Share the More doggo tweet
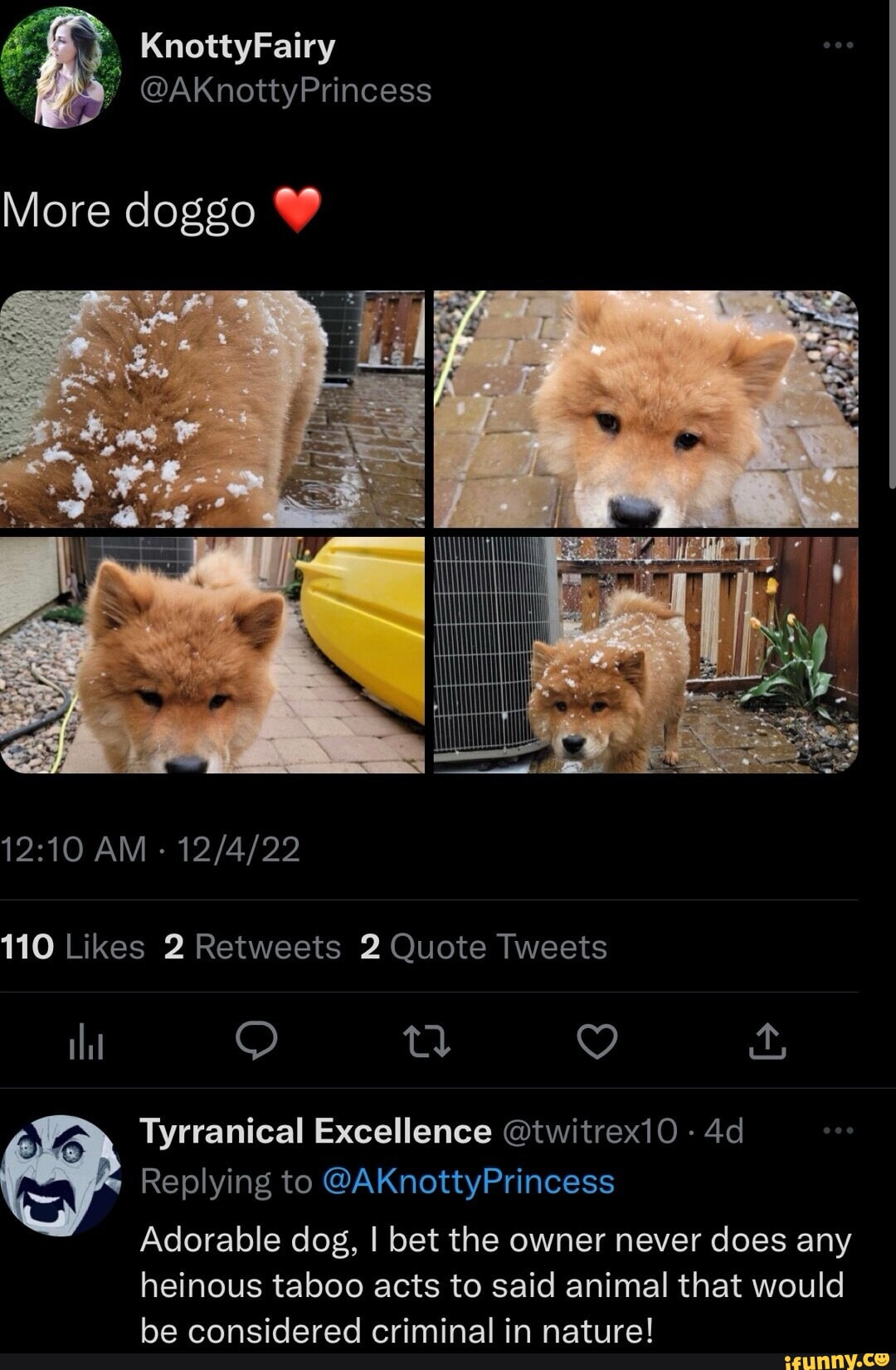Image resolution: width=896 pixels, height=1370 pixels. pyautogui.click(x=767, y=1041)
